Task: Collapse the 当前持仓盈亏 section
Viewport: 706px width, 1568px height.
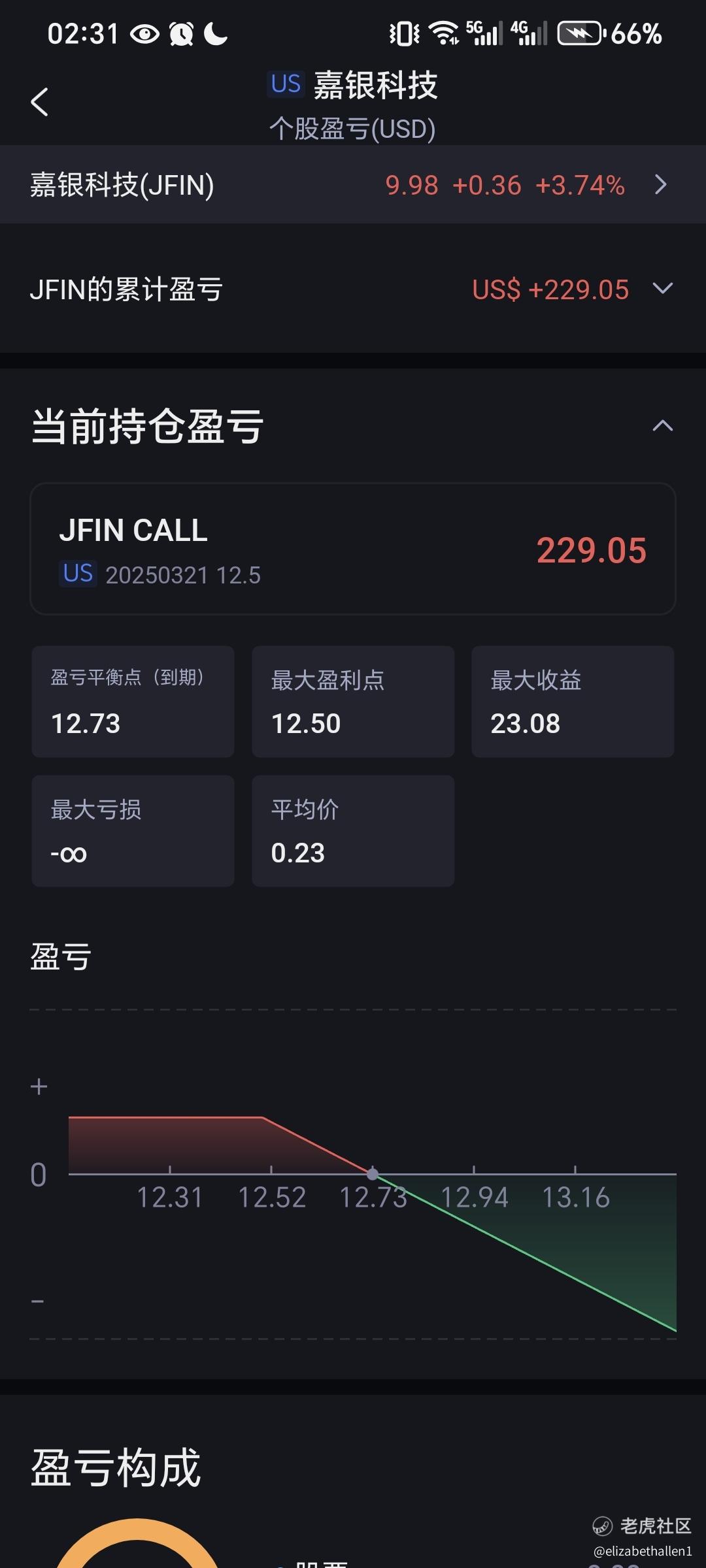Action: point(663,426)
